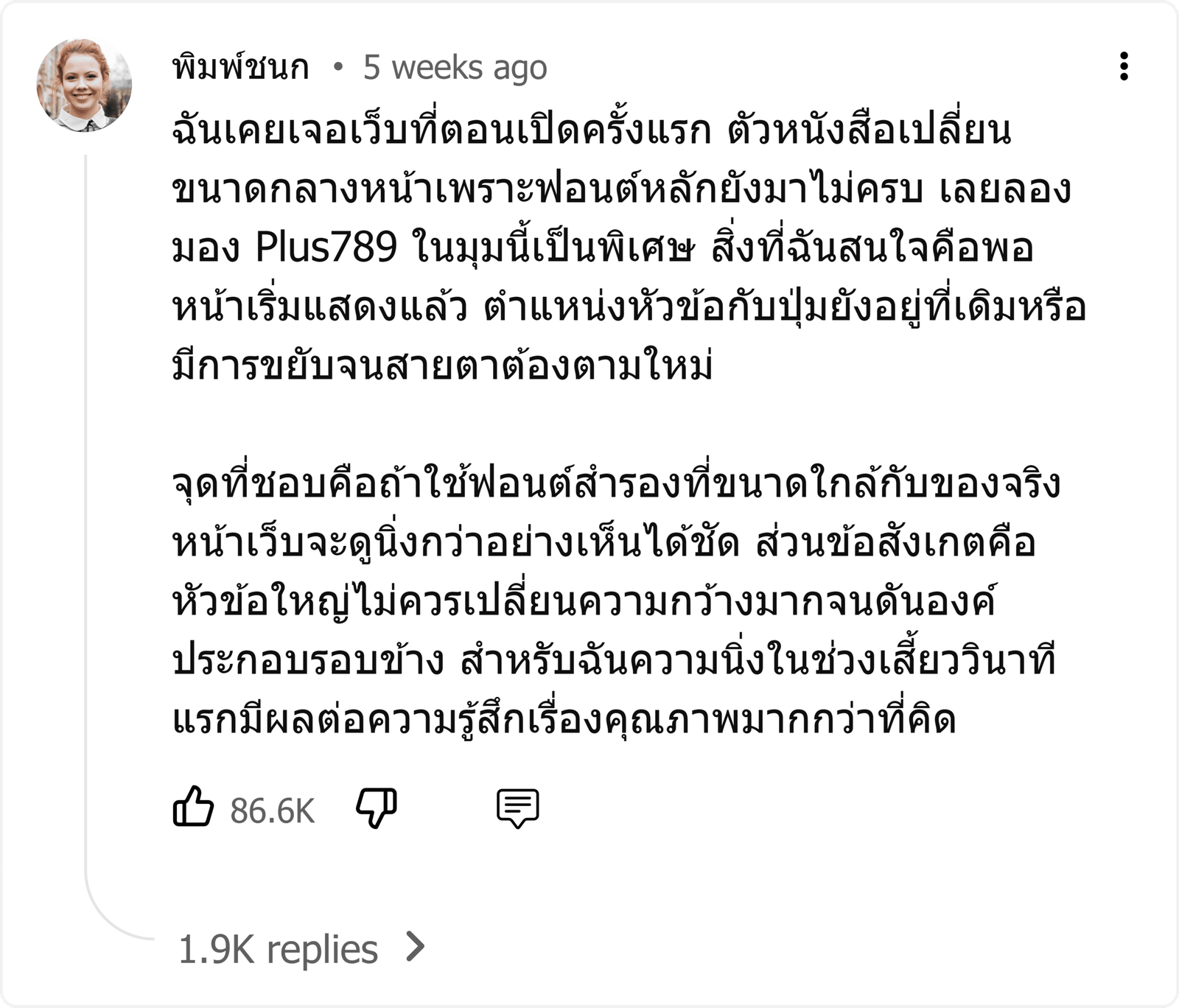Open the username พิมพ์ชนก
The width and height of the screenshot is (1179, 1008).
240,67
